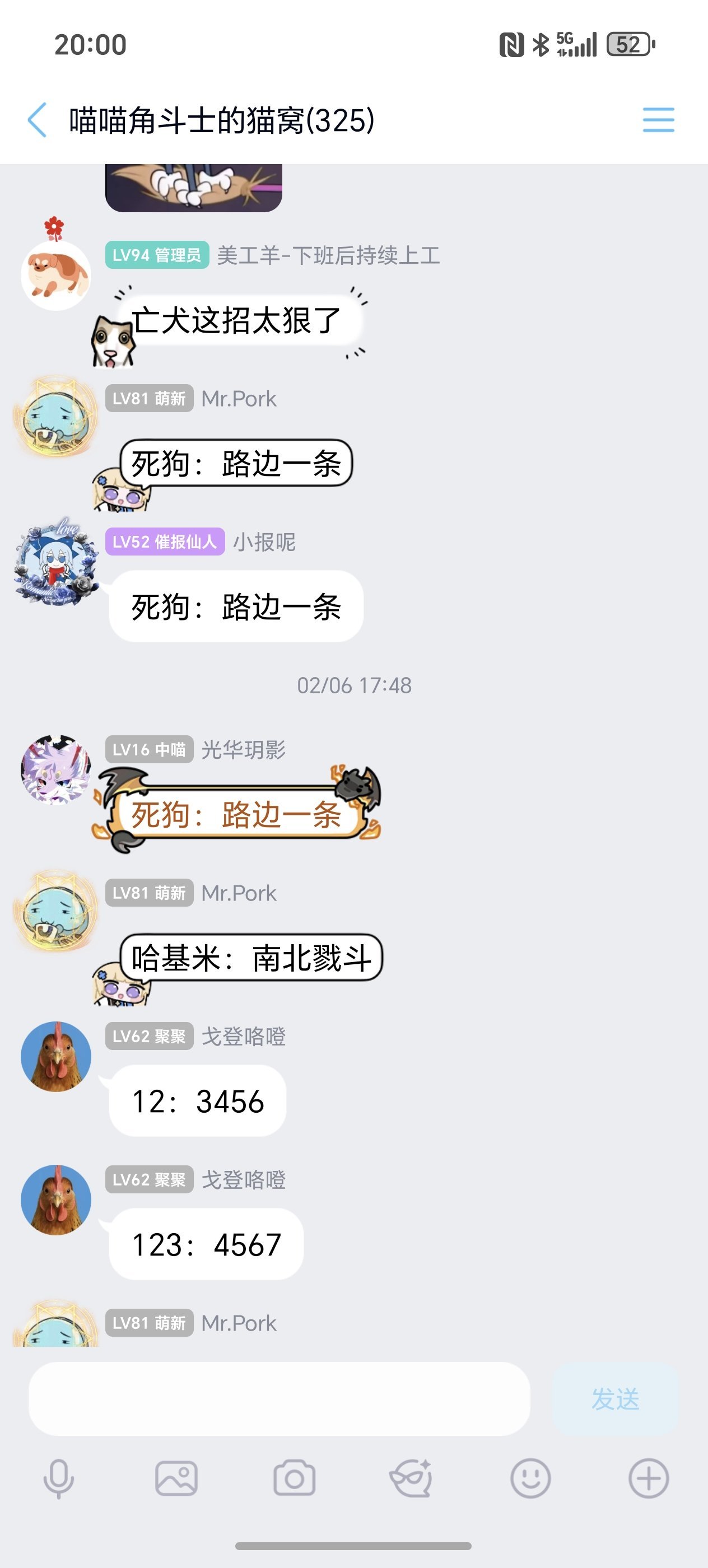Open 光华玥影's profile avatar
This screenshot has height=1568, width=708.
(56, 770)
